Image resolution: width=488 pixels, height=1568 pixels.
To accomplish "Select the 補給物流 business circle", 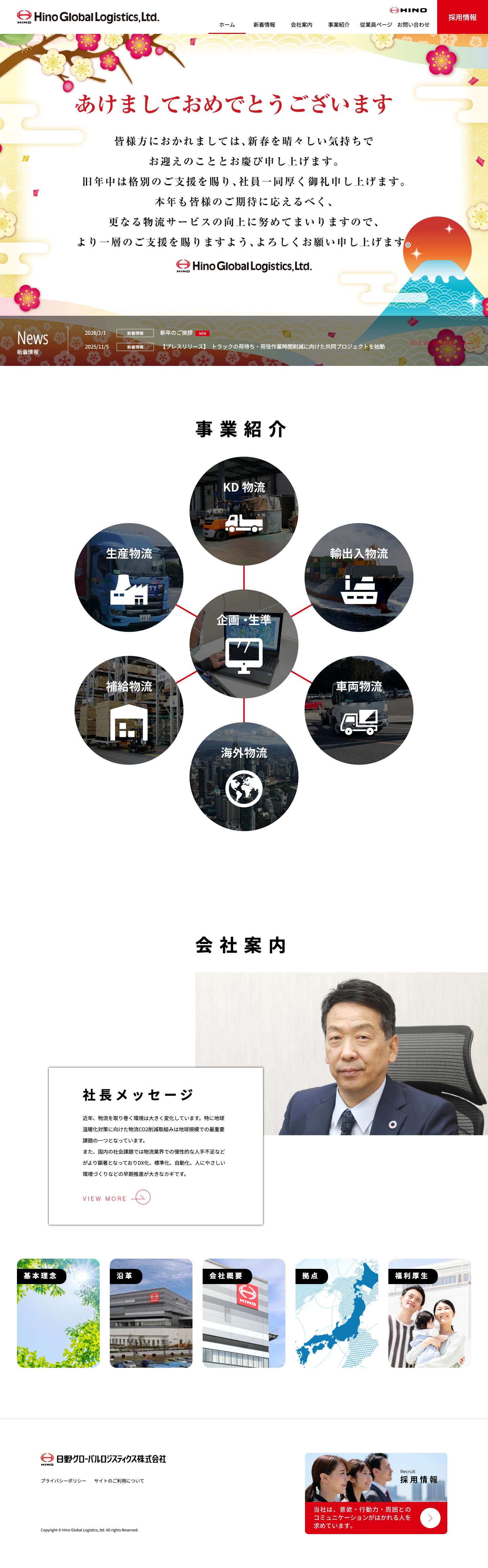I will click(x=128, y=710).
